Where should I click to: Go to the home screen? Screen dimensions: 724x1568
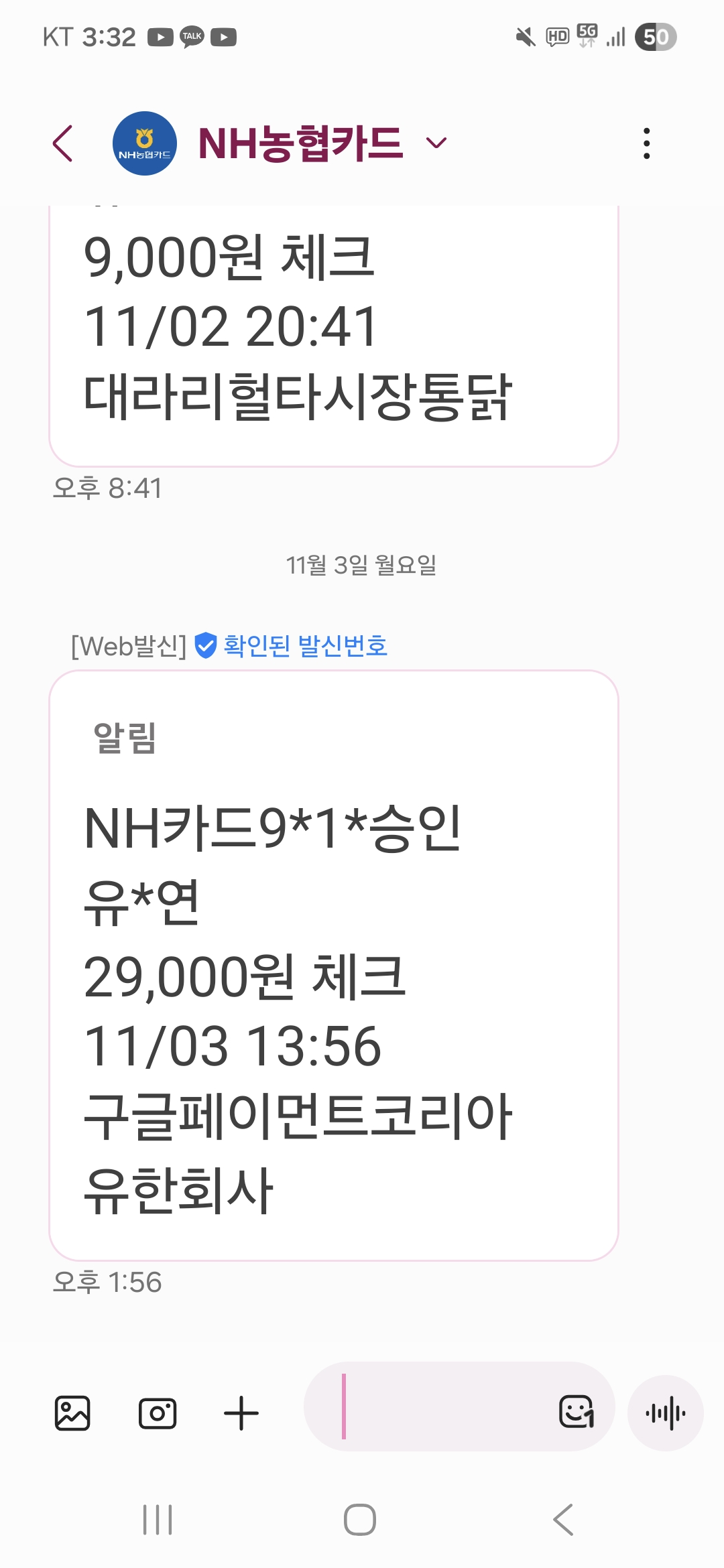(360, 1519)
